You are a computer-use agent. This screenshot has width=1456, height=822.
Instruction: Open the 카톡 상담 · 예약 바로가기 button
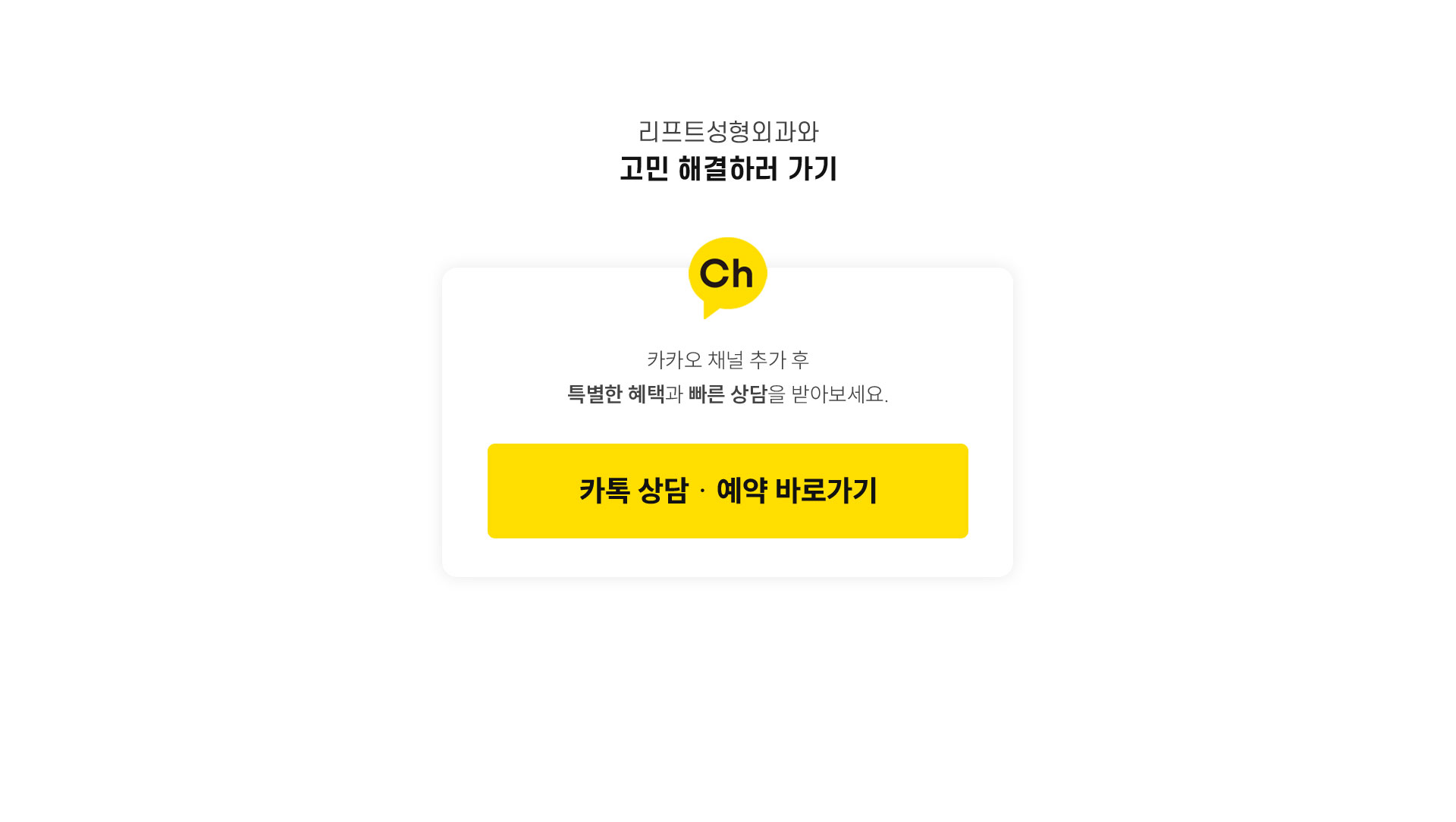click(x=728, y=491)
